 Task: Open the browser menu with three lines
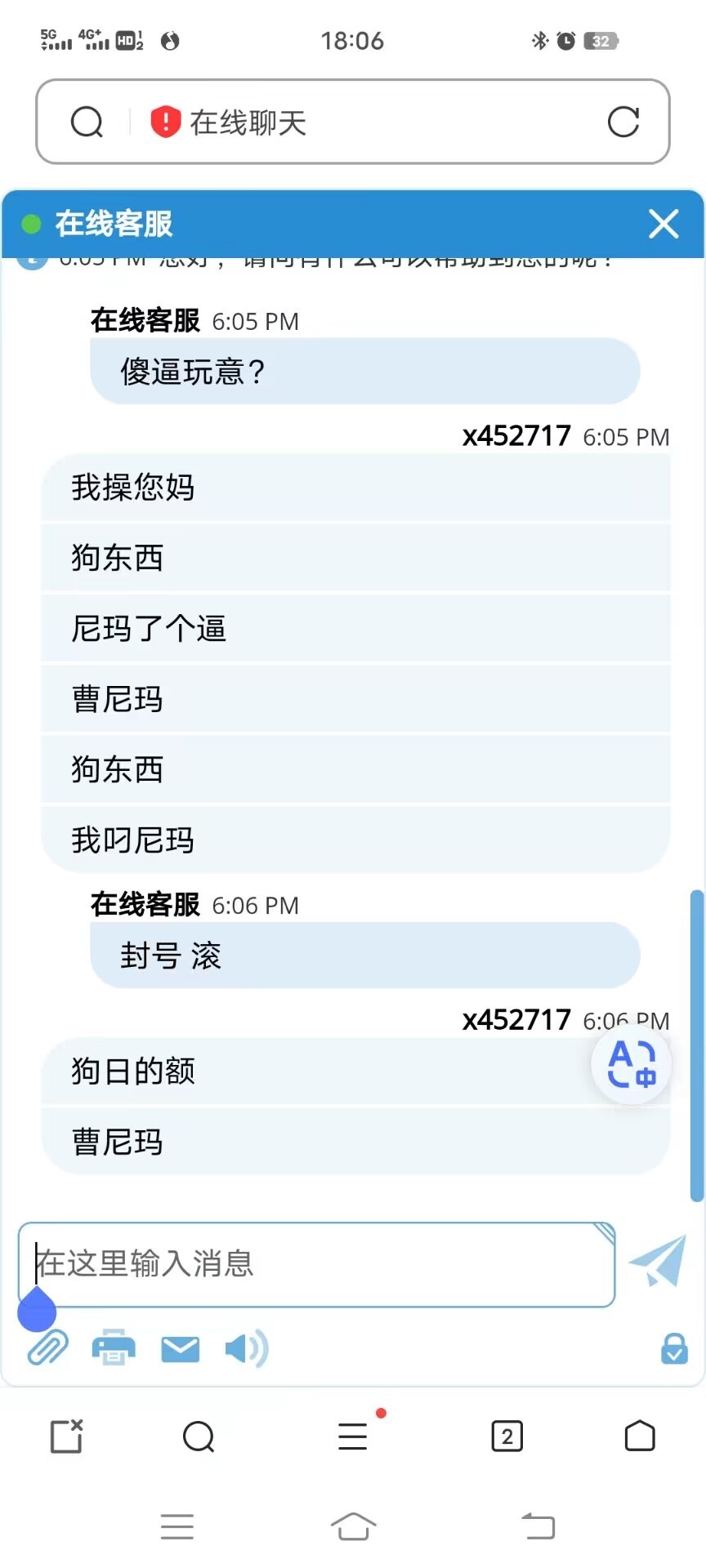click(x=353, y=1437)
